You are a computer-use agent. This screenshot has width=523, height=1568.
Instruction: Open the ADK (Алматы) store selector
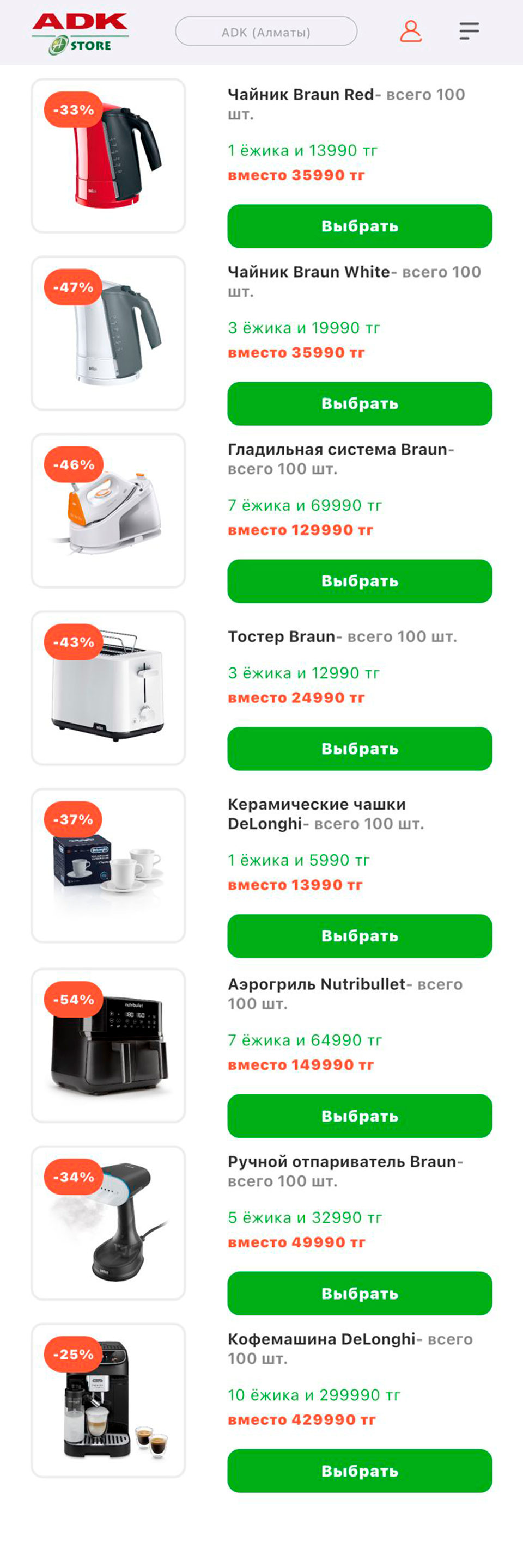[x=266, y=32]
